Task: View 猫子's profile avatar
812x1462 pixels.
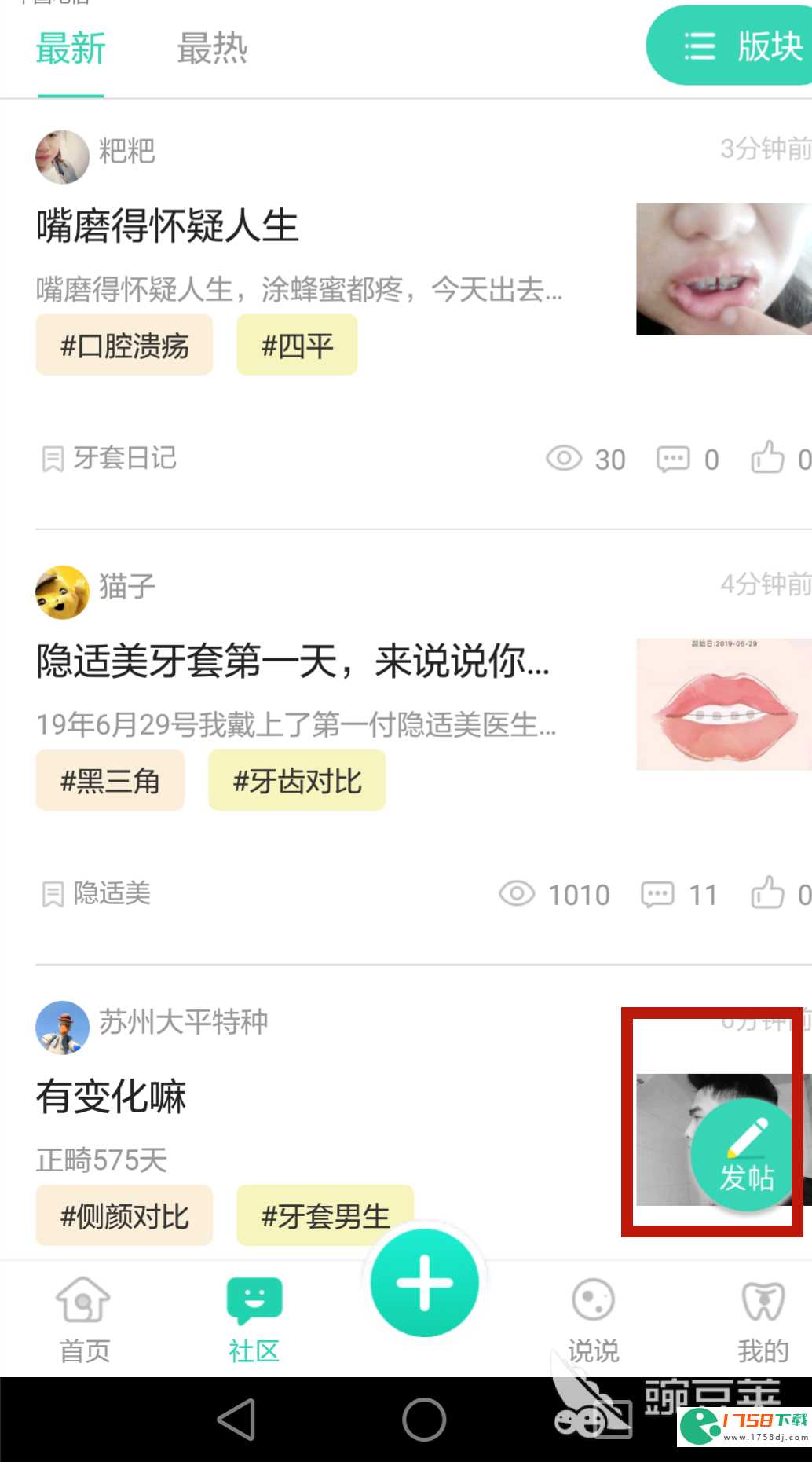Action: [62, 592]
